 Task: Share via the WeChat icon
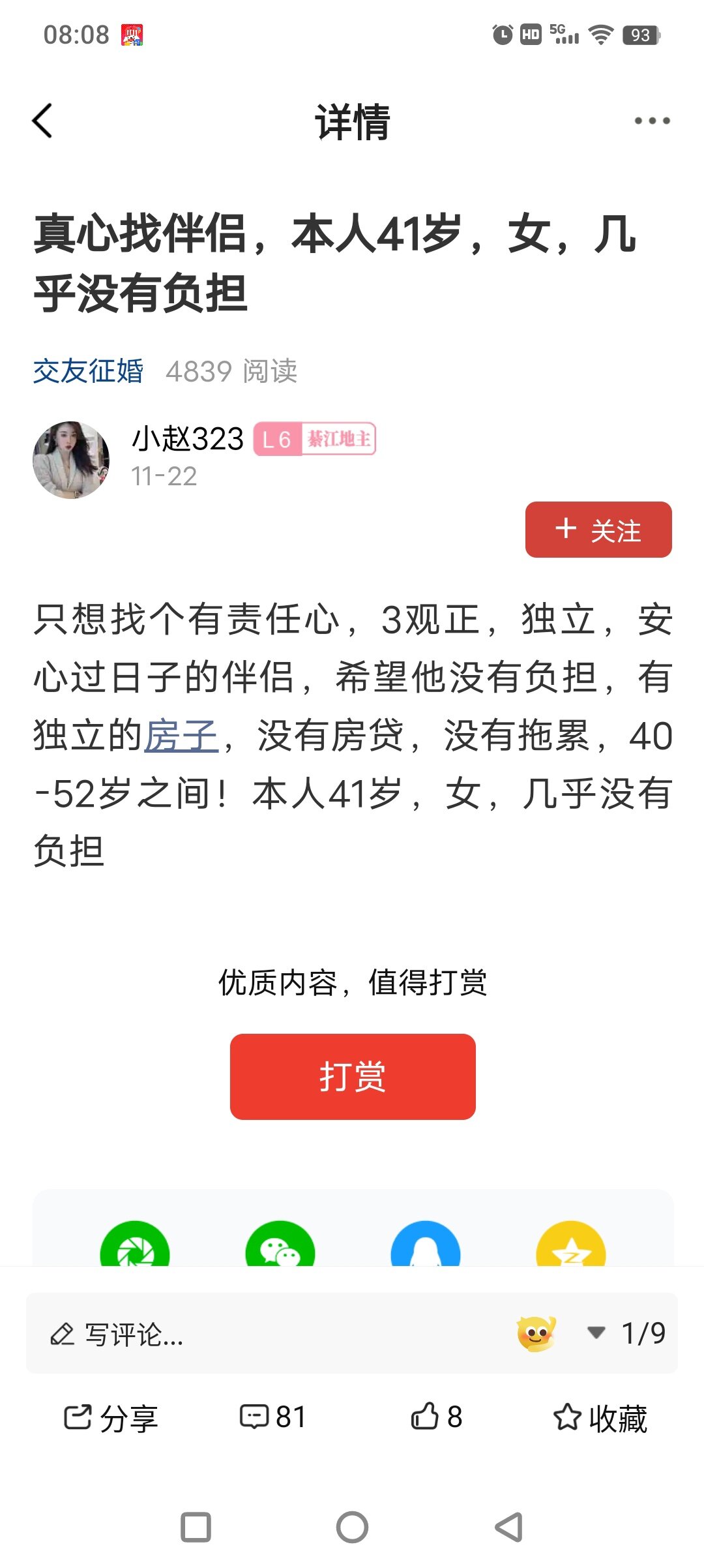coord(280,1247)
